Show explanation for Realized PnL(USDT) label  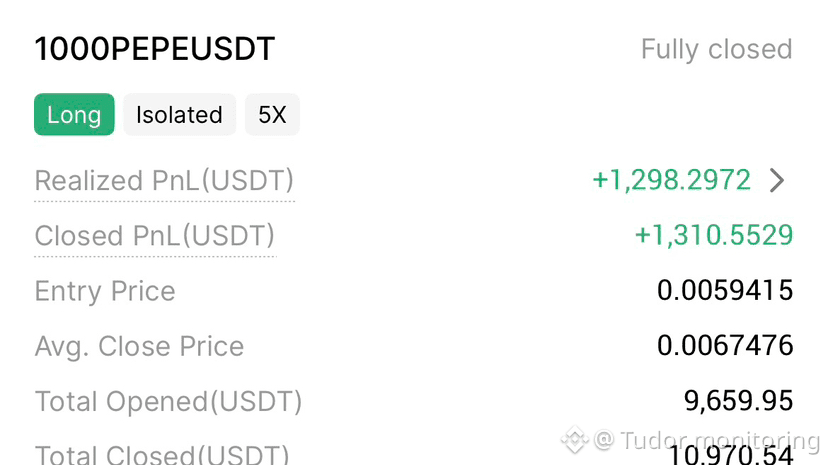tap(164, 181)
